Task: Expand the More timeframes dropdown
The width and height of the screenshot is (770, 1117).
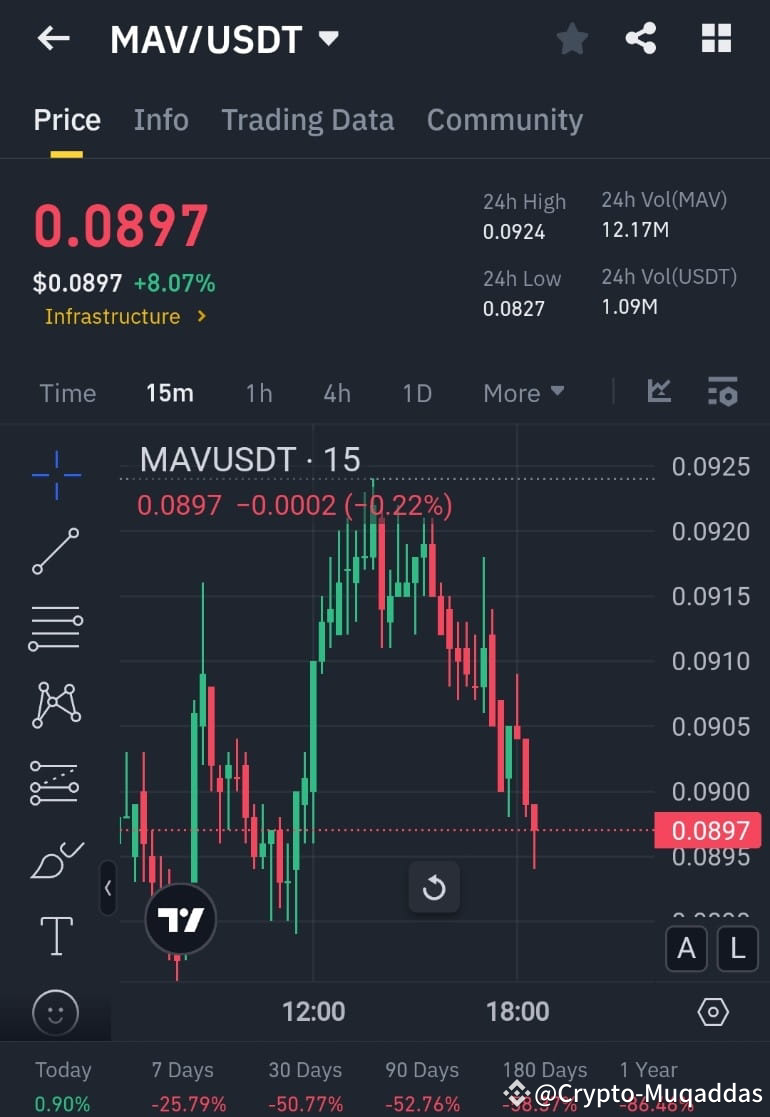Action: 522,393
